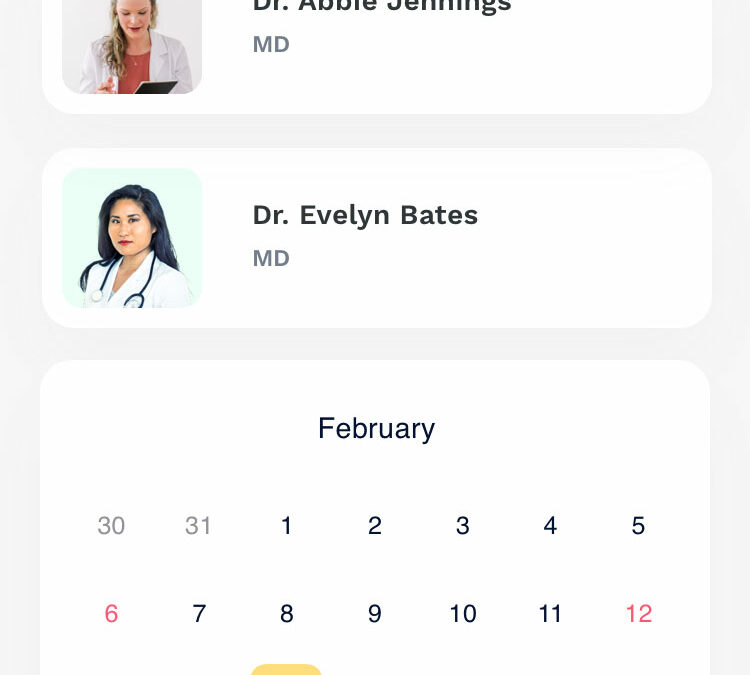Tap the 10th on the calendar
This screenshot has height=675, width=750.
[x=463, y=613]
